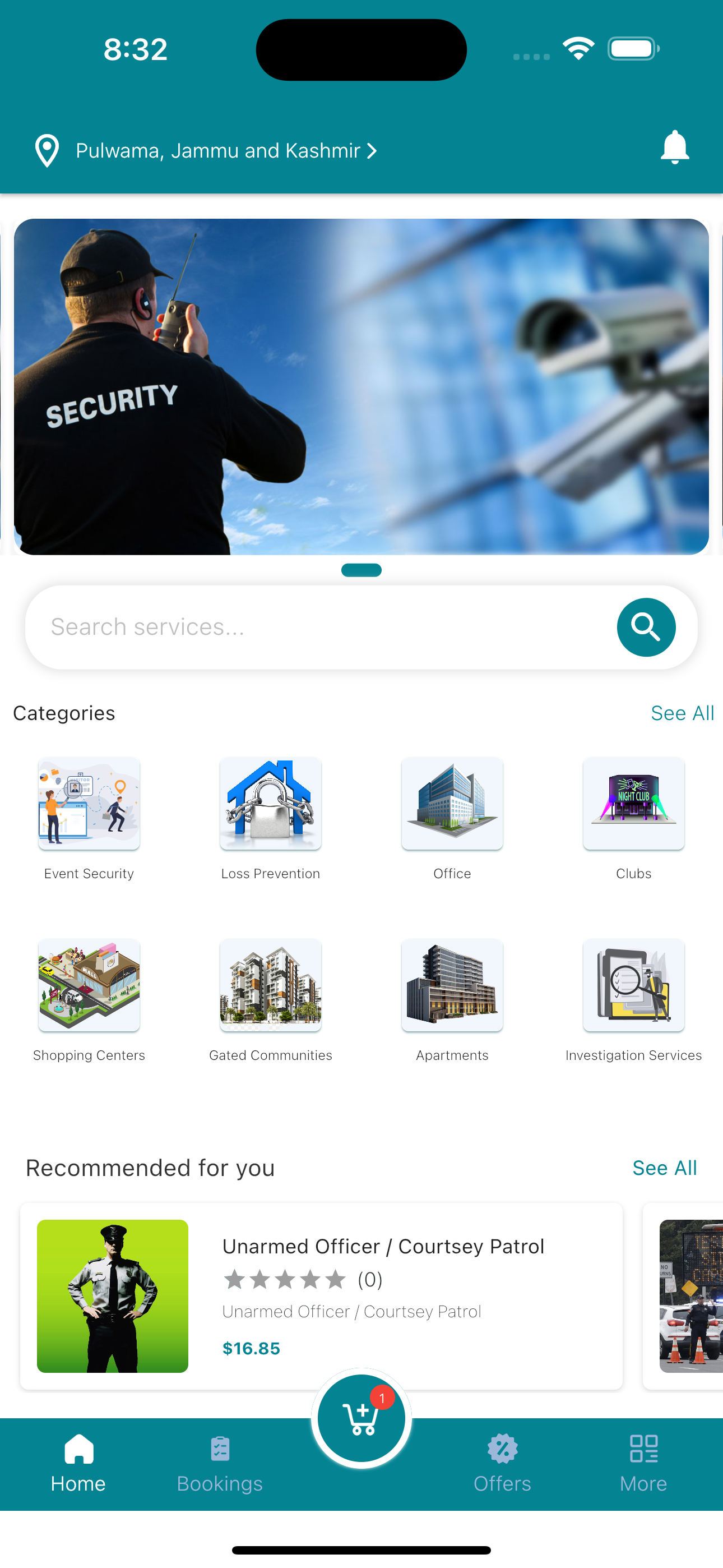723x1568 pixels.
Task: See all Categories
Action: [x=682, y=713]
